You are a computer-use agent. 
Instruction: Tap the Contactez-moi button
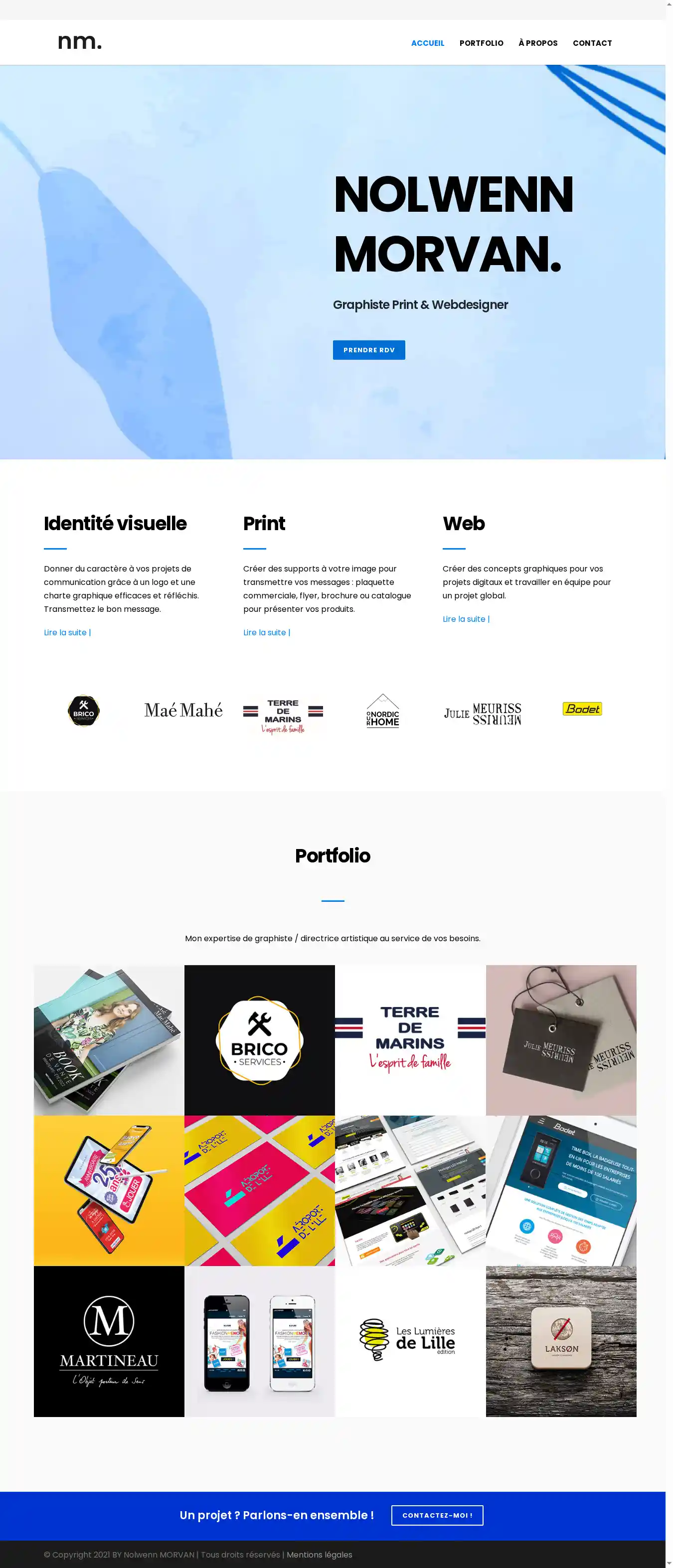(437, 1515)
